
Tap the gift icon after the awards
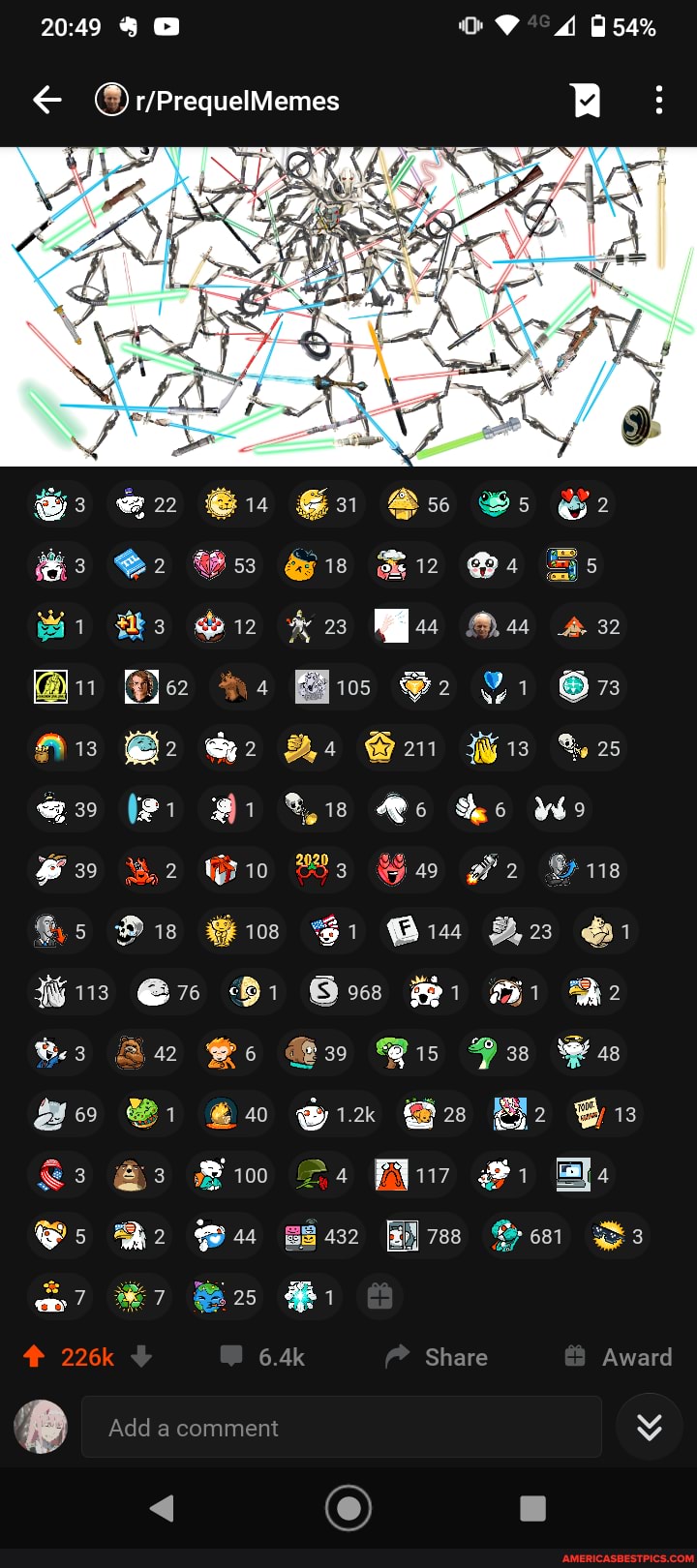379,1297
